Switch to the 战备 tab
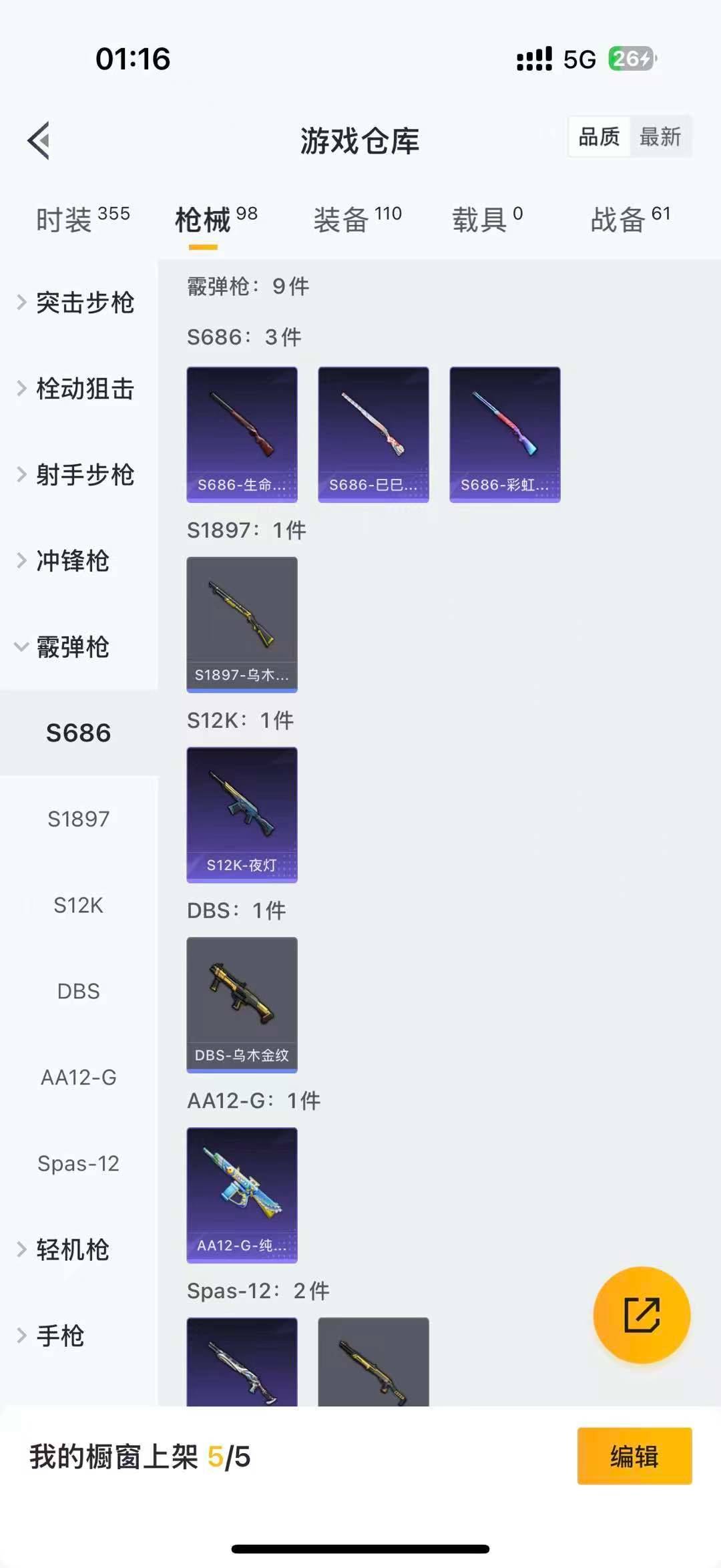The height and width of the screenshot is (1568, 721). coord(630,220)
